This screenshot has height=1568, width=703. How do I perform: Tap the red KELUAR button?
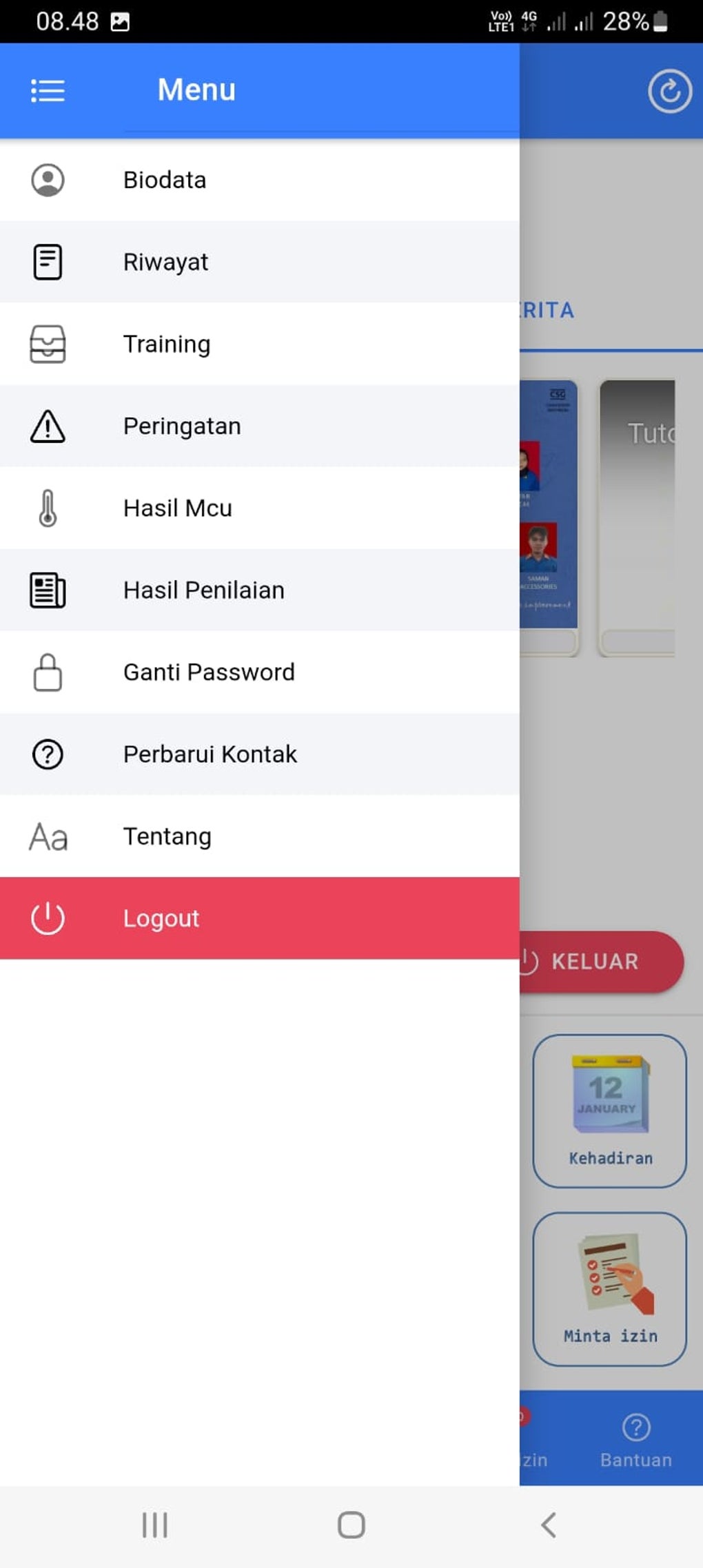pos(601,961)
